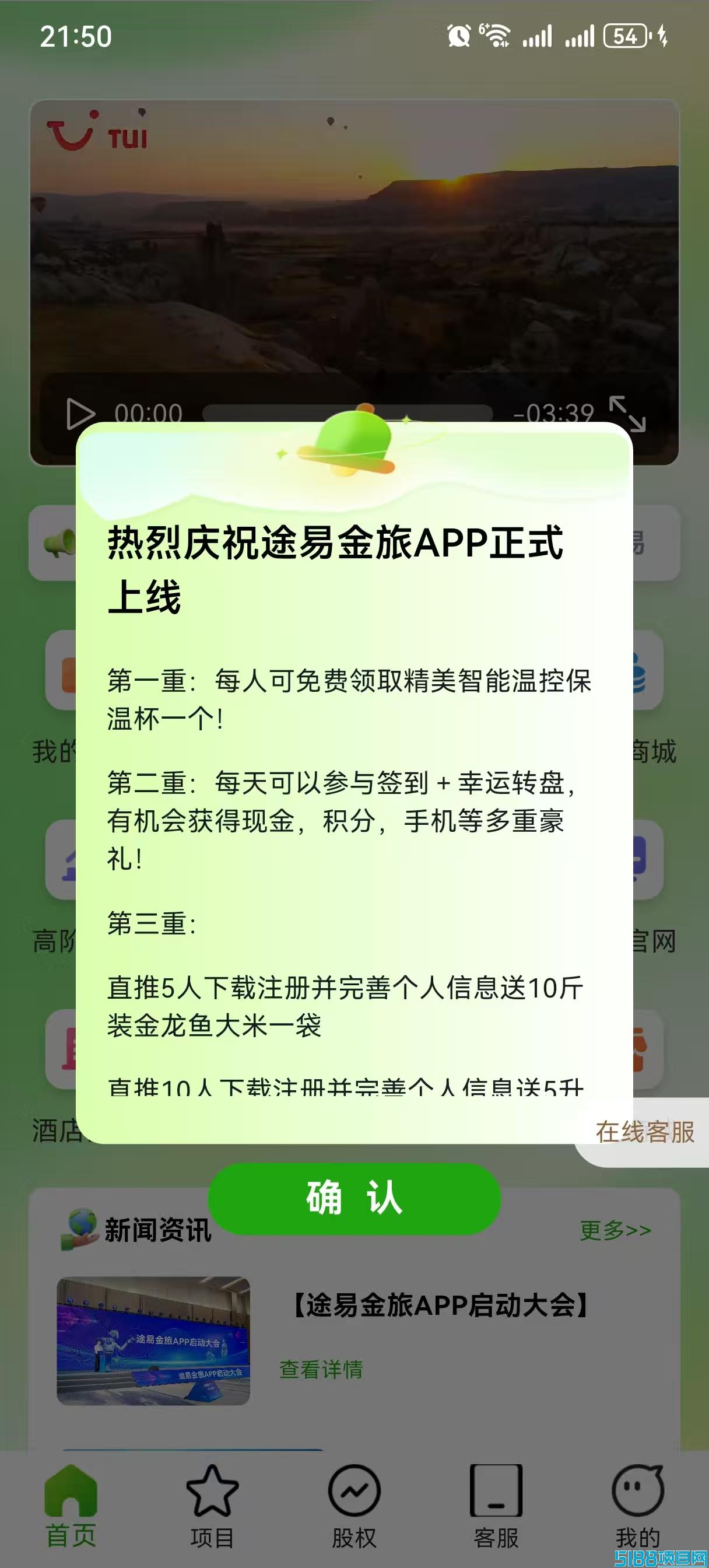Open the 客服 tab
Viewport: 709px width, 1568px height.
[496, 1507]
